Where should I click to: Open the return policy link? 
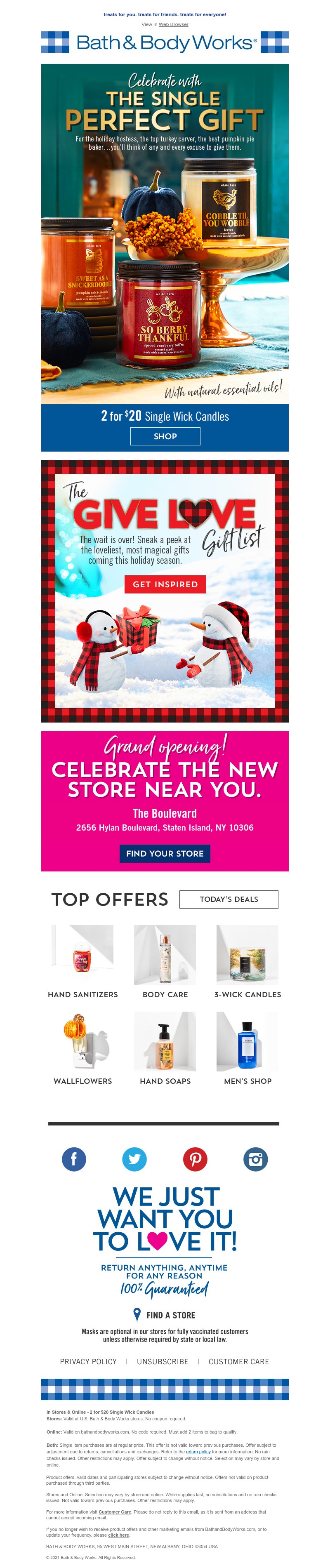[x=198, y=1451]
